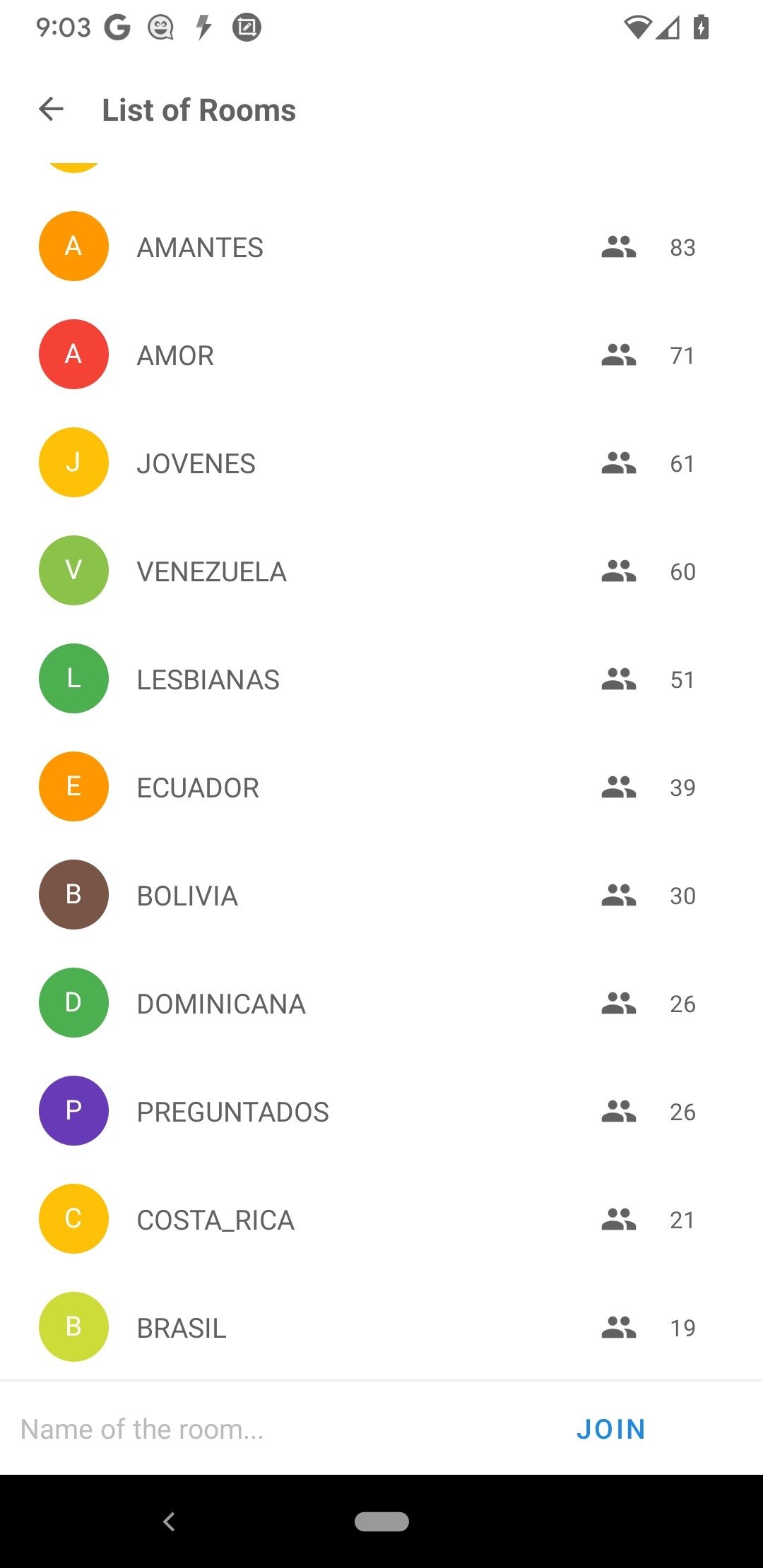Screen dimensions: 763x1568
Task: Go back using the toolbar arrow
Action: (51, 109)
